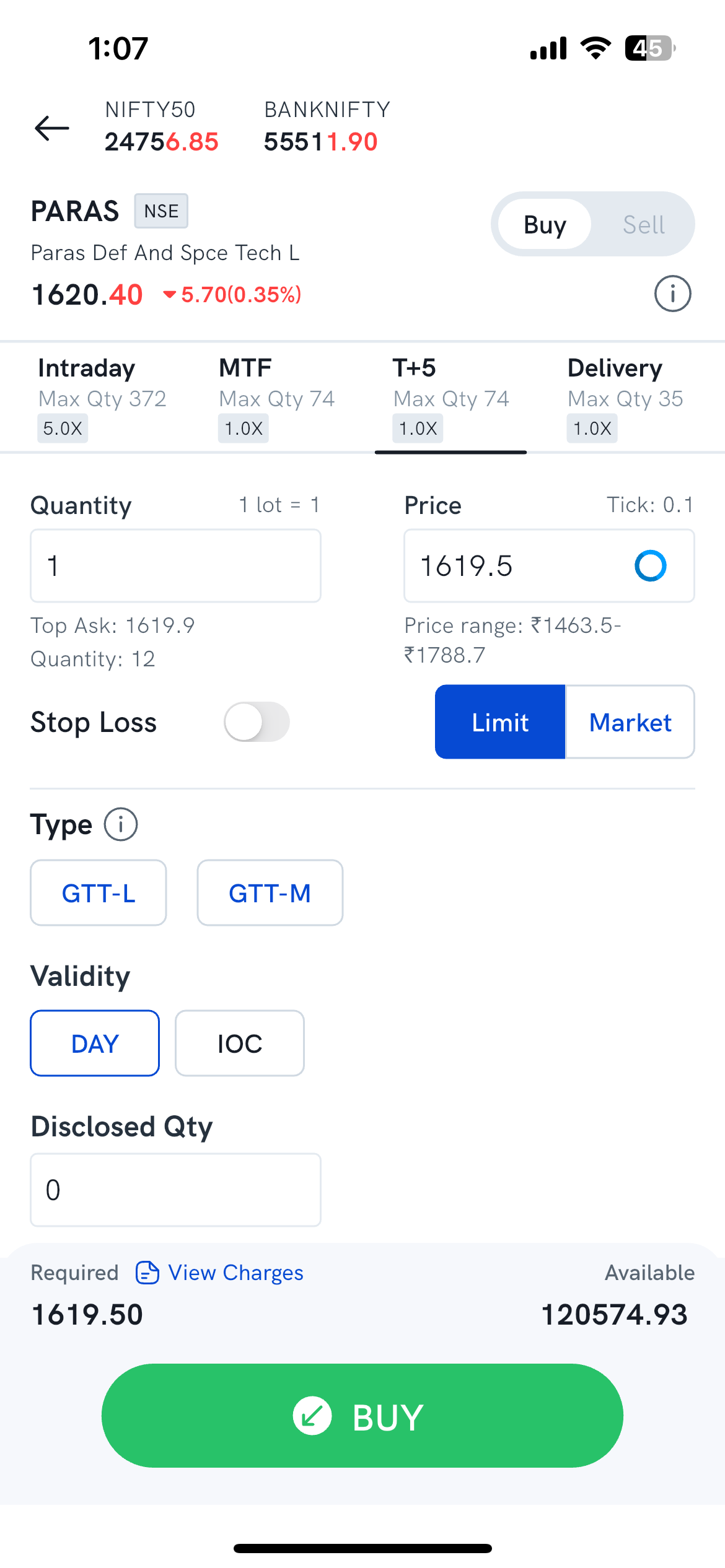The height and width of the screenshot is (1568, 725).
Task: Choose the GTT-M type
Action: point(270,893)
